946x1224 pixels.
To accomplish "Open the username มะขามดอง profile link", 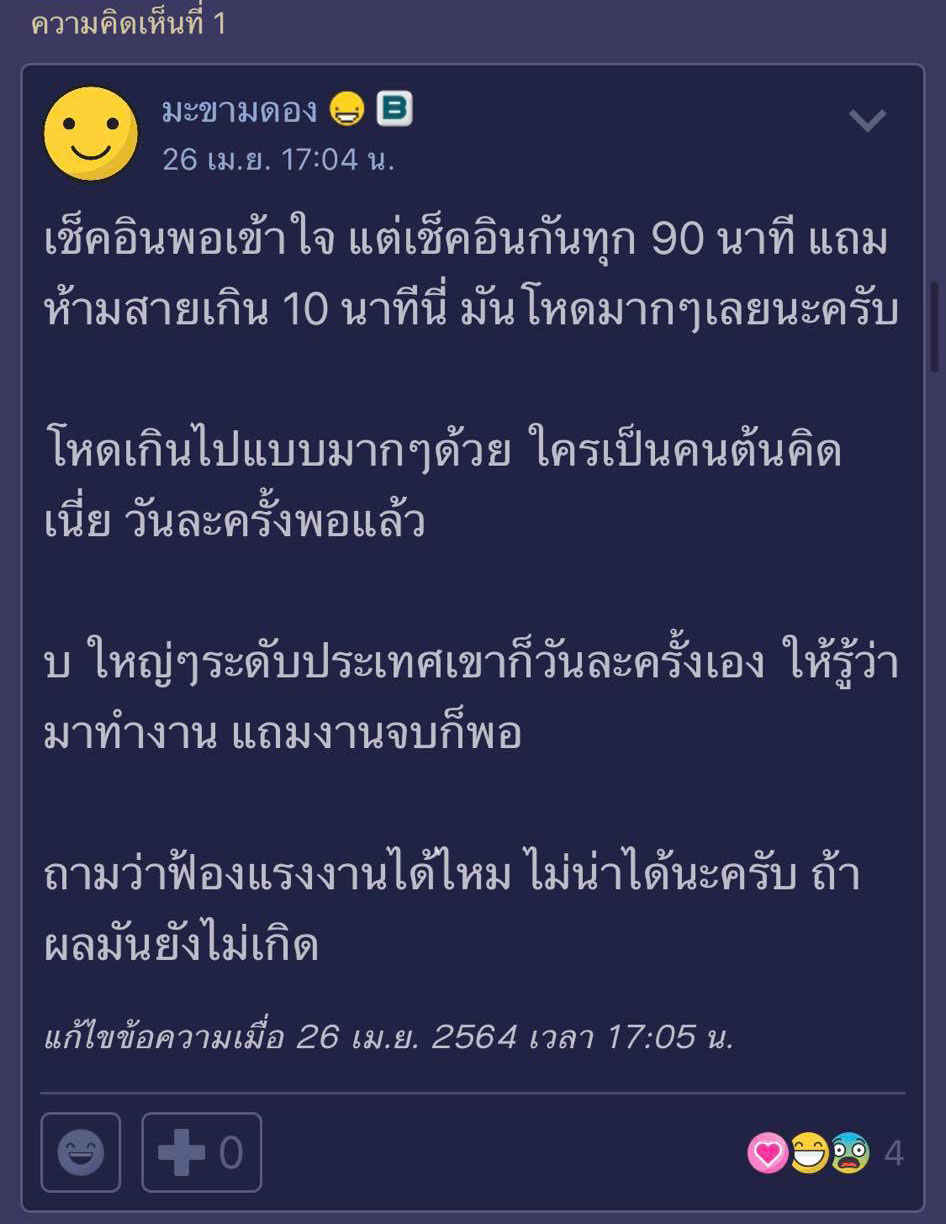I will pyautogui.click(x=239, y=110).
